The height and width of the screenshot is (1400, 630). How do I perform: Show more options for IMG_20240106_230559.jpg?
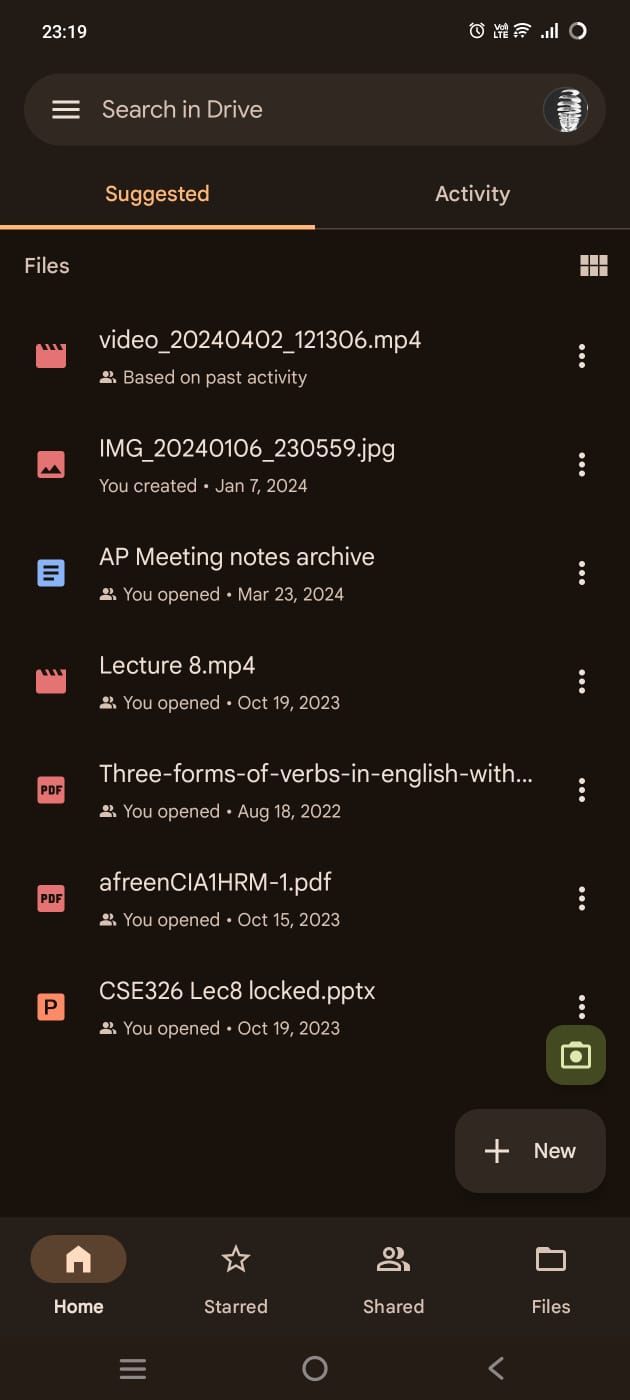click(x=581, y=464)
